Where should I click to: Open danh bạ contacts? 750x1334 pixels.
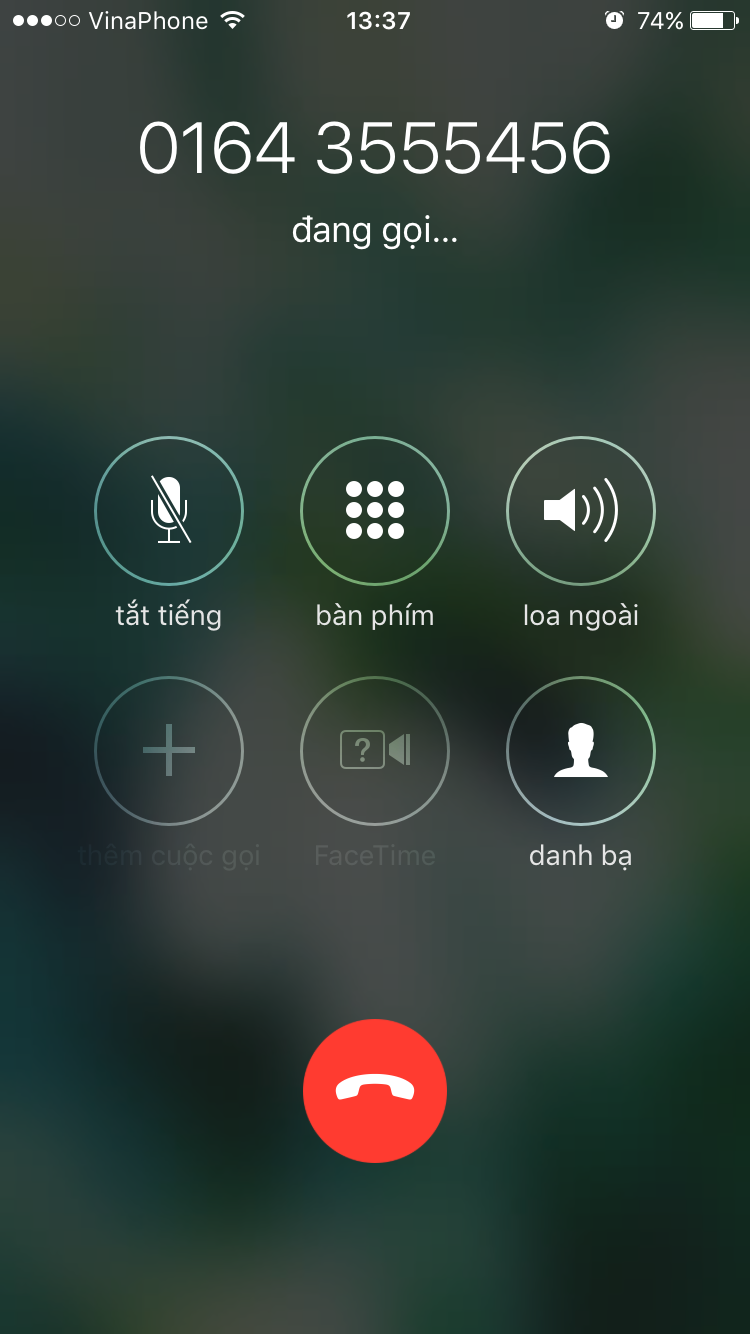tap(581, 751)
